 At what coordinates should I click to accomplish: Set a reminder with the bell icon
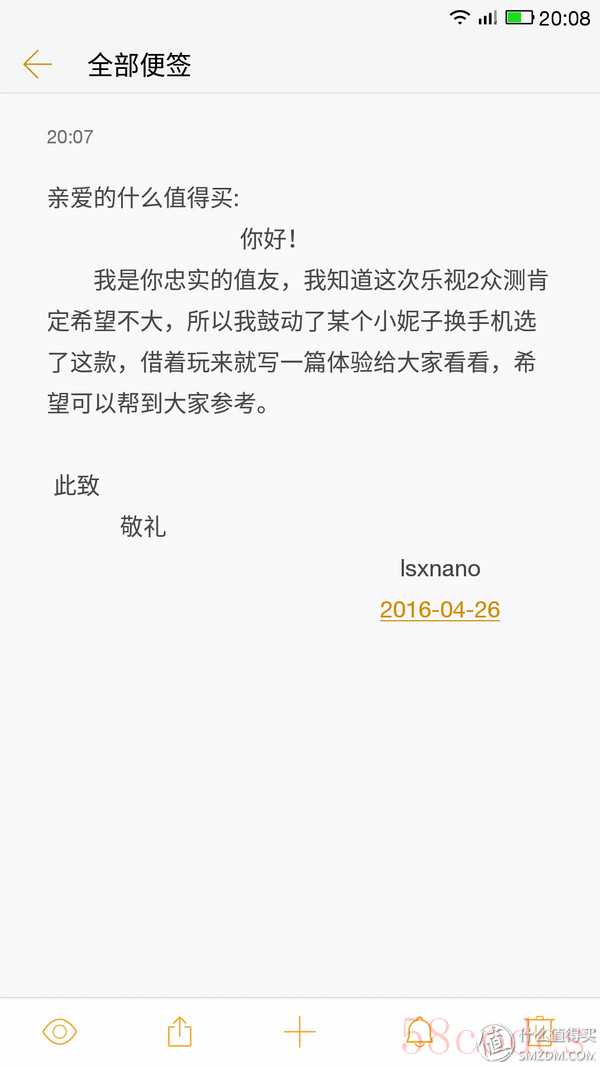coord(420,1032)
